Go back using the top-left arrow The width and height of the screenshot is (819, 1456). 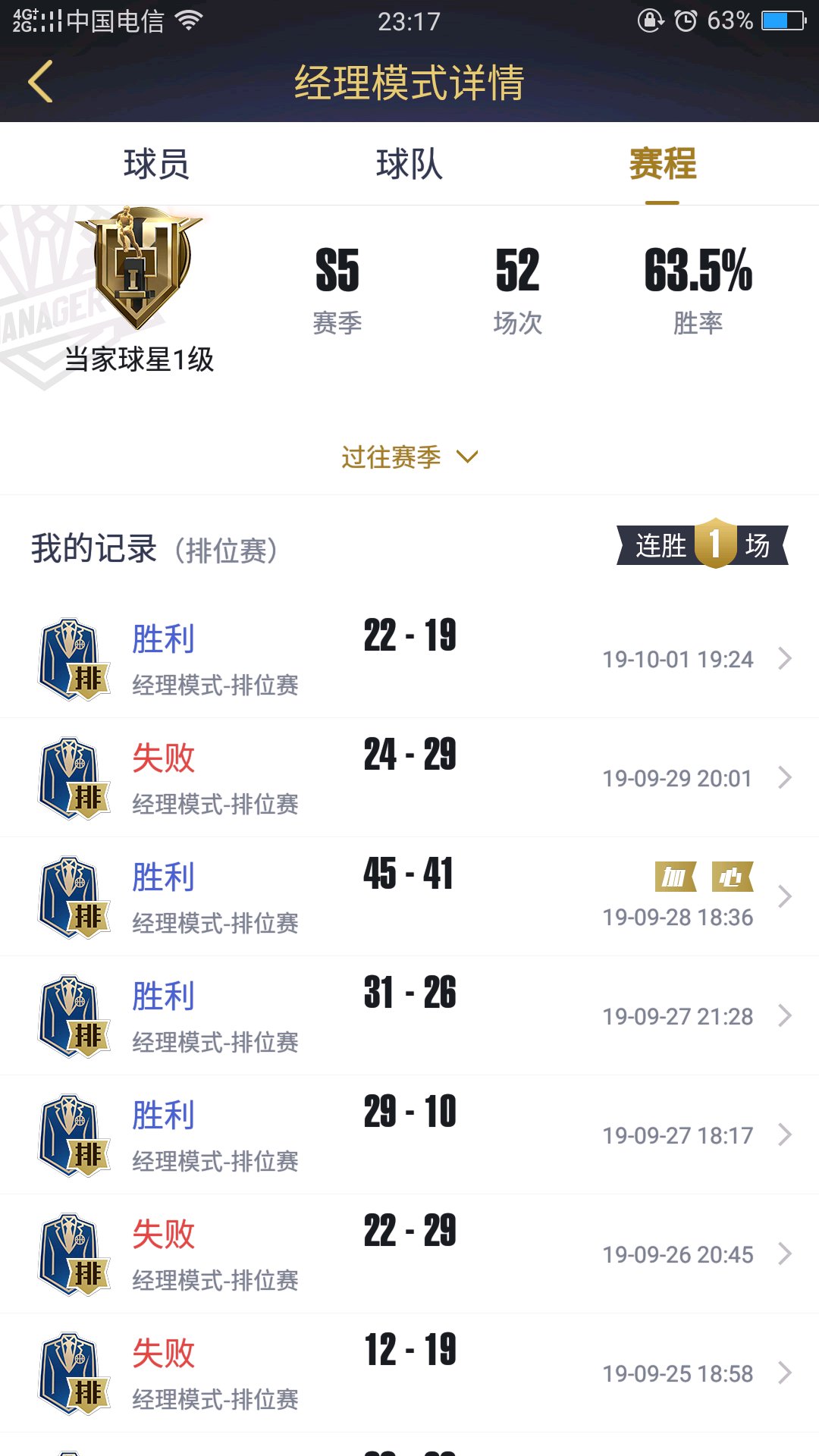click(x=41, y=81)
